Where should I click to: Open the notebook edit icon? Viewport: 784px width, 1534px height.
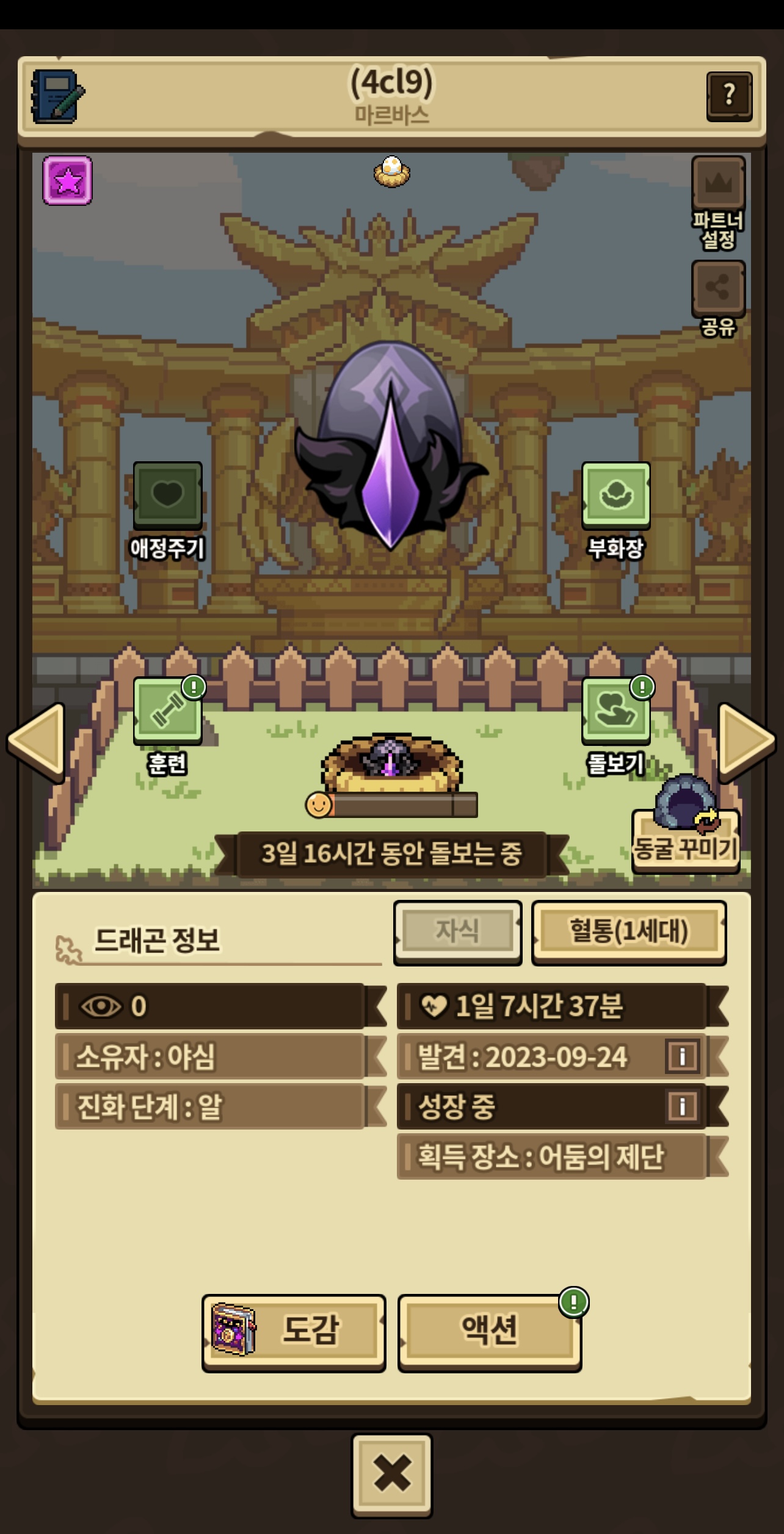pyautogui.click(x=57, y=97)
